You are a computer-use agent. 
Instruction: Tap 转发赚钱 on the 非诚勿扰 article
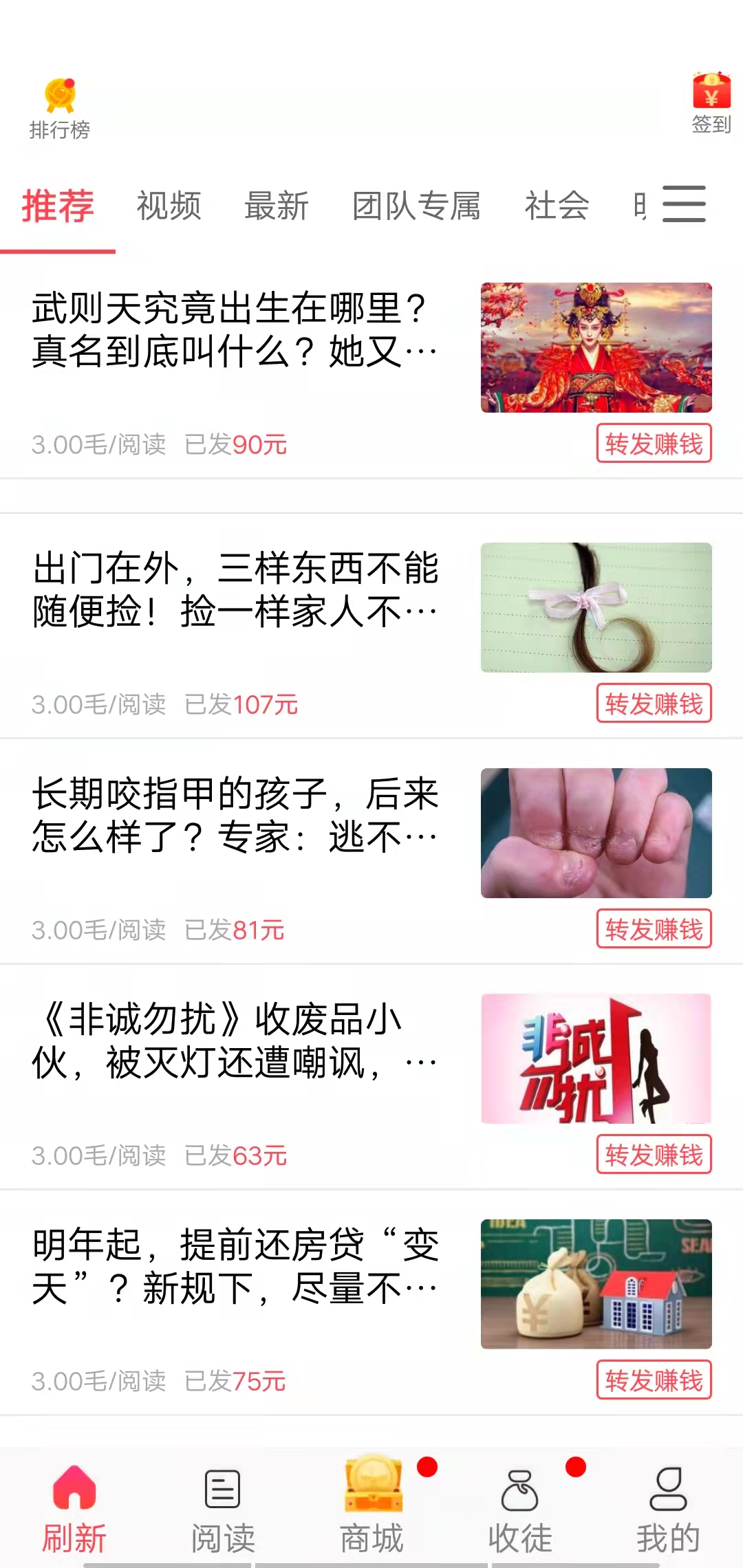point(654,1157)
